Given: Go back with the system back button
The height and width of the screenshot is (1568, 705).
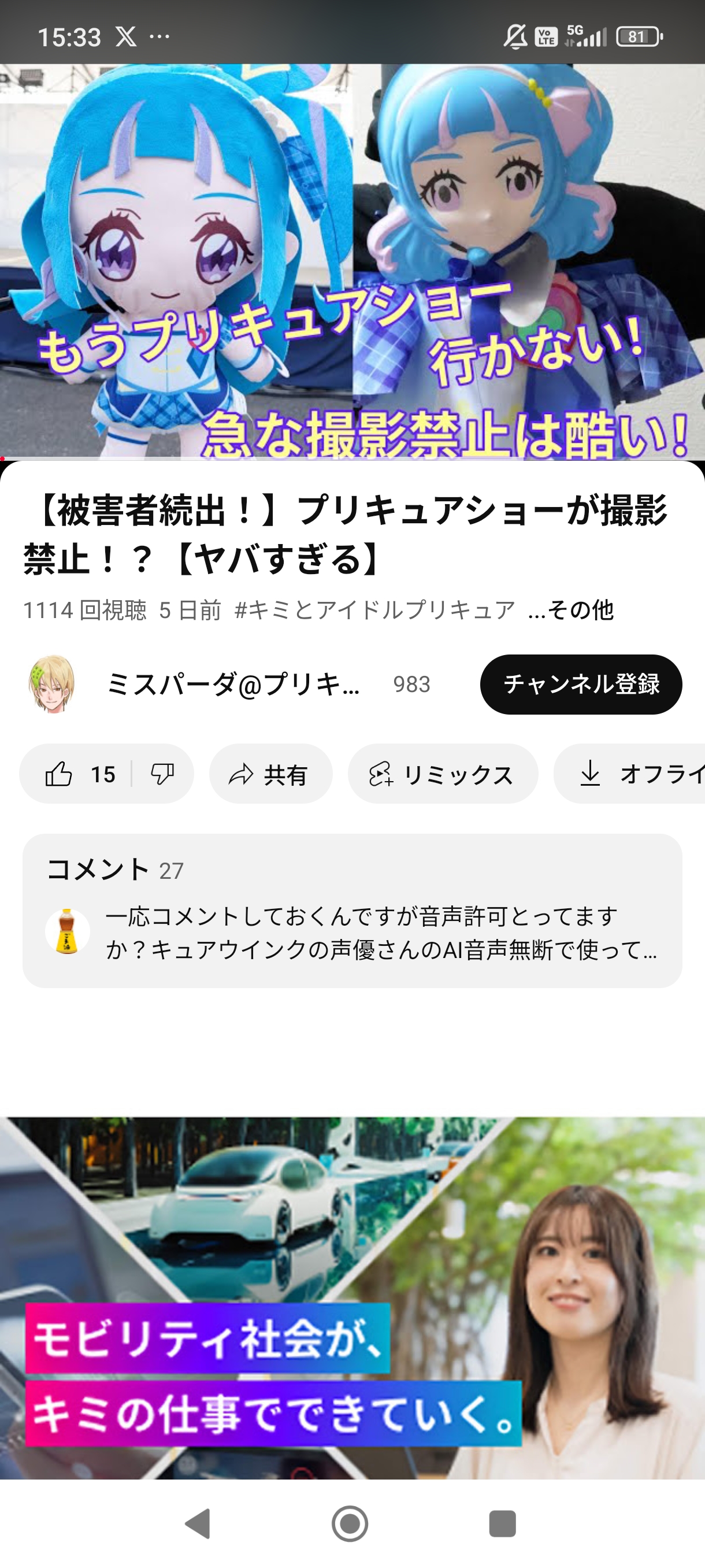Looking at the screenshot, I should coord(198,1523).
